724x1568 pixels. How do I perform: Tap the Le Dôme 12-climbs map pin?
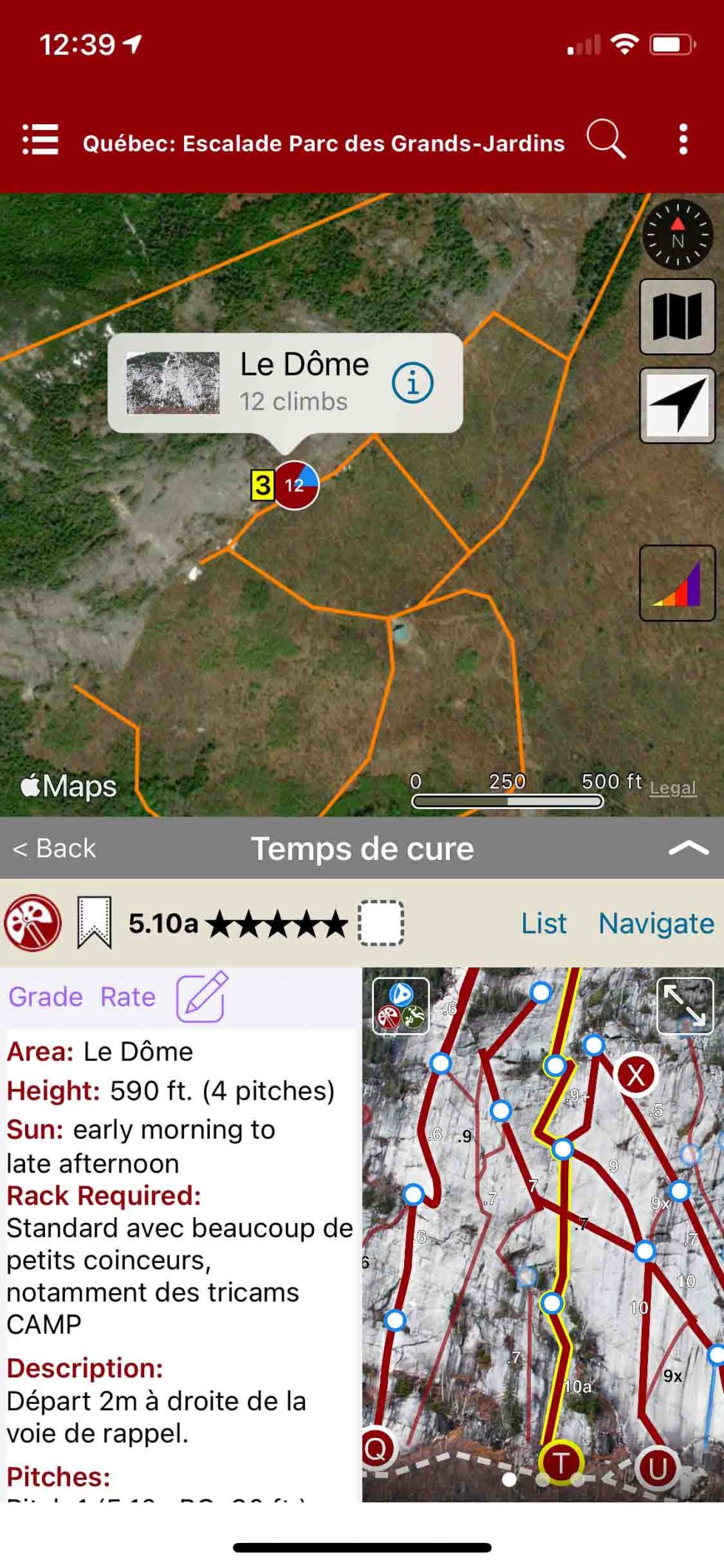296,485
